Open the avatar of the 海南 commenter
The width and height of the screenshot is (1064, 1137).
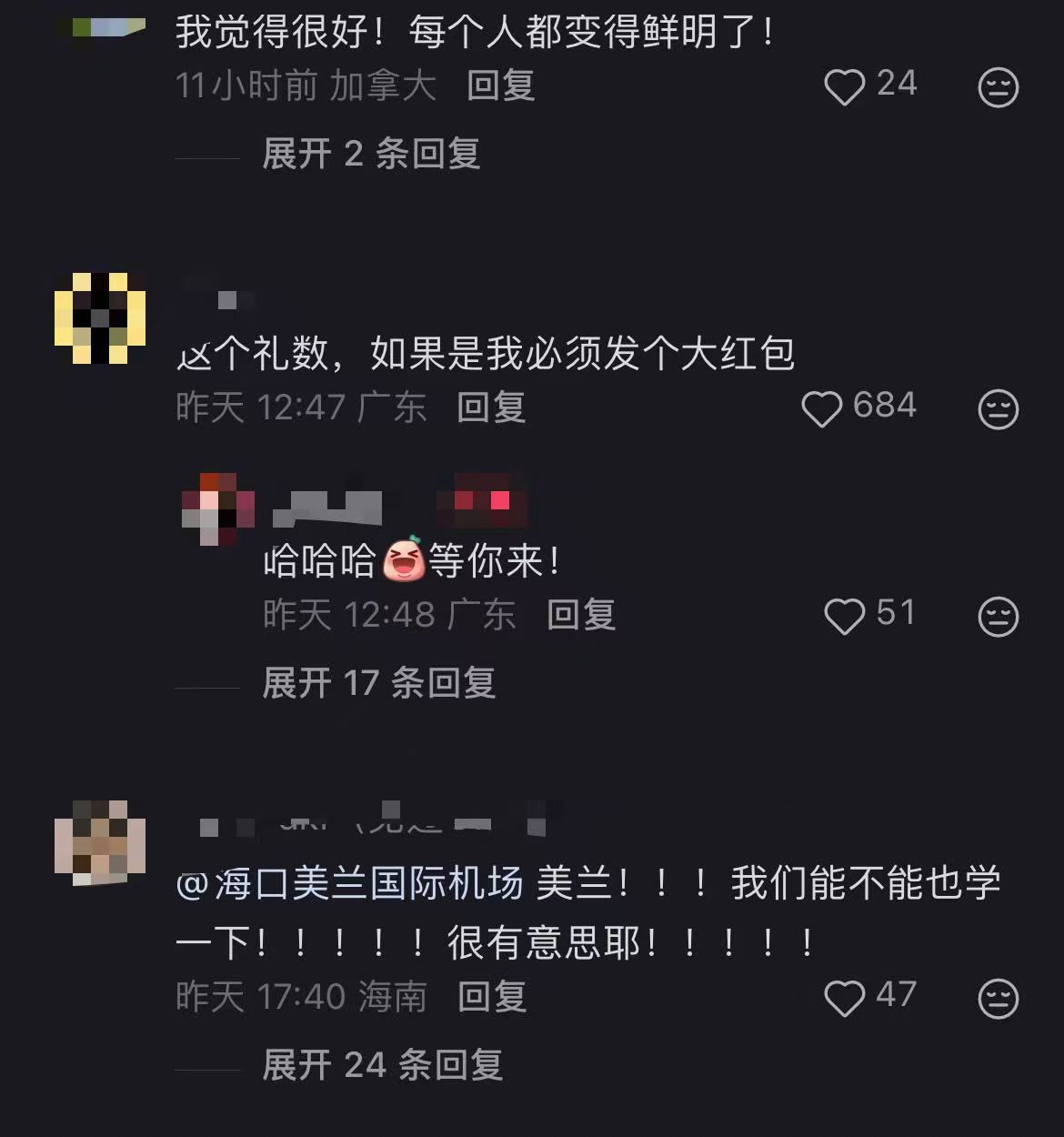tap(100, 842)
